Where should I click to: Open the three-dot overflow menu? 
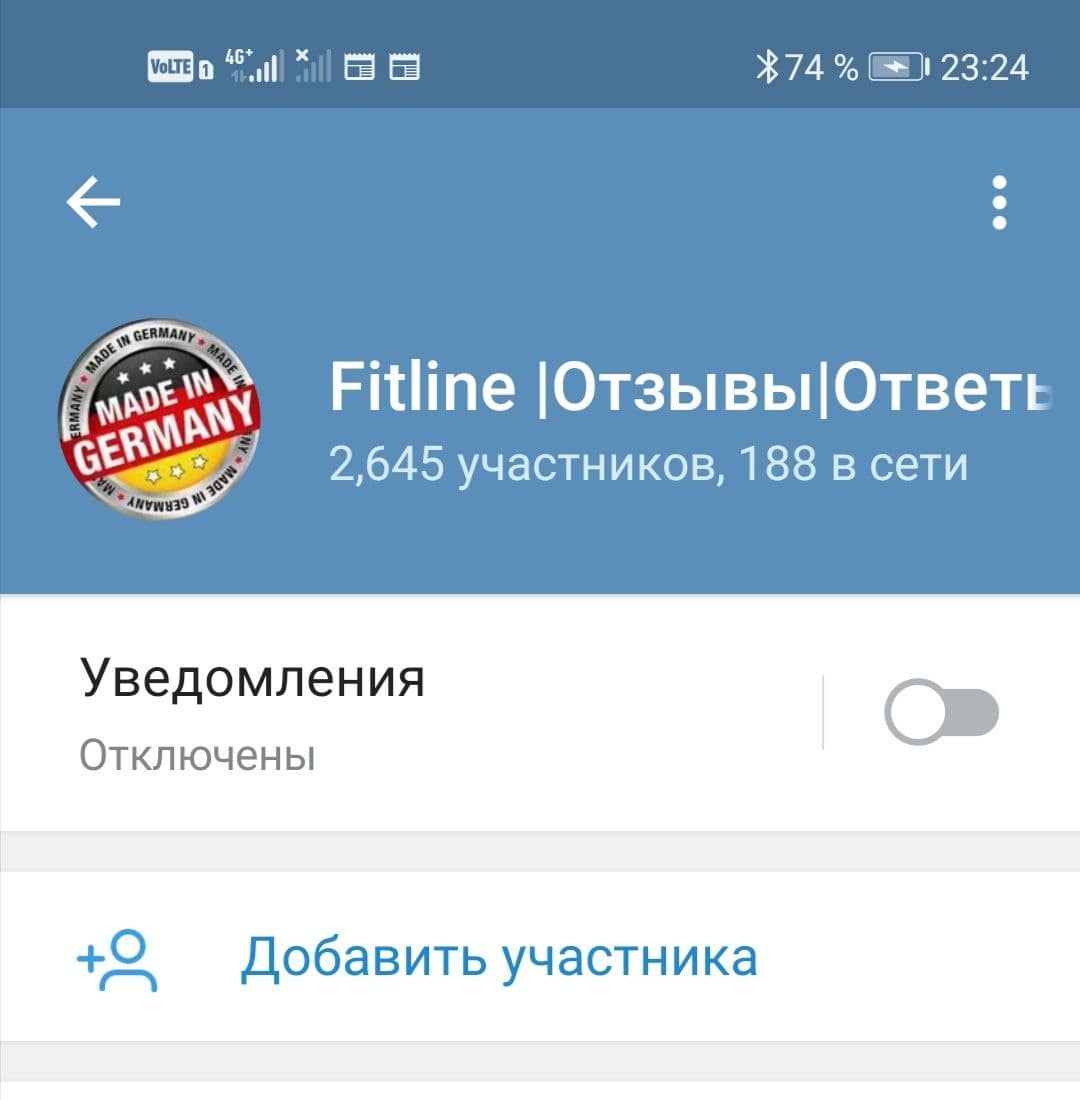[x=998, y=203]
